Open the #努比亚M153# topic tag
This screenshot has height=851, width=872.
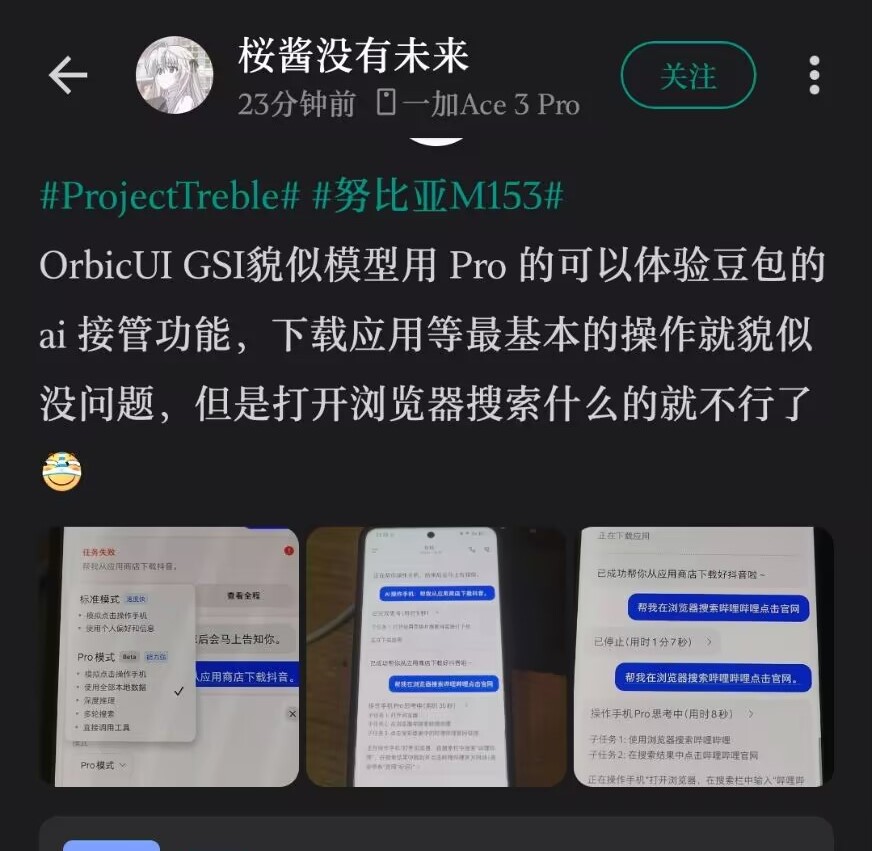coord(438,196)
